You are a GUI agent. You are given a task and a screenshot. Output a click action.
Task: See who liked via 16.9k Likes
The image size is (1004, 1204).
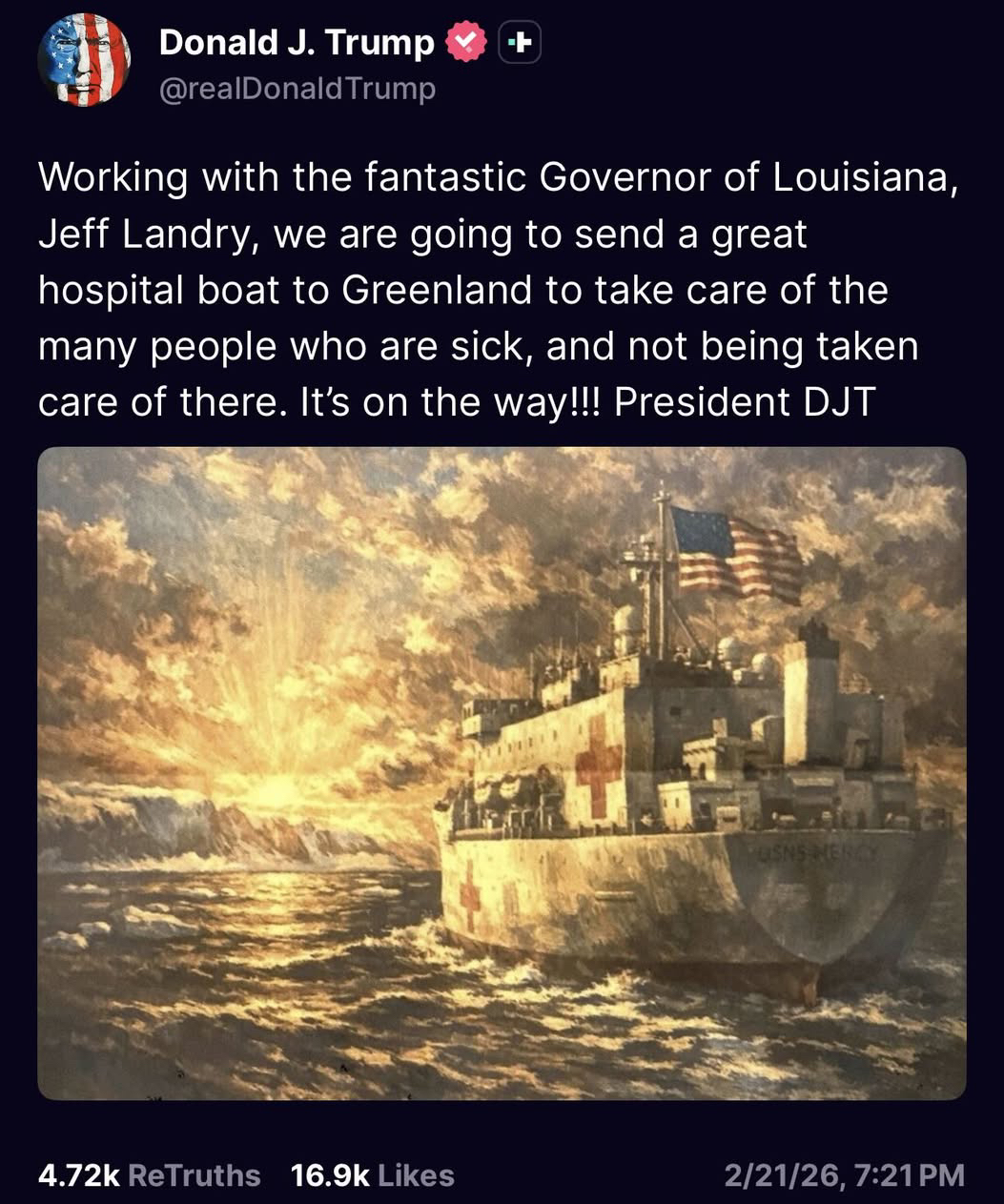373,1175
